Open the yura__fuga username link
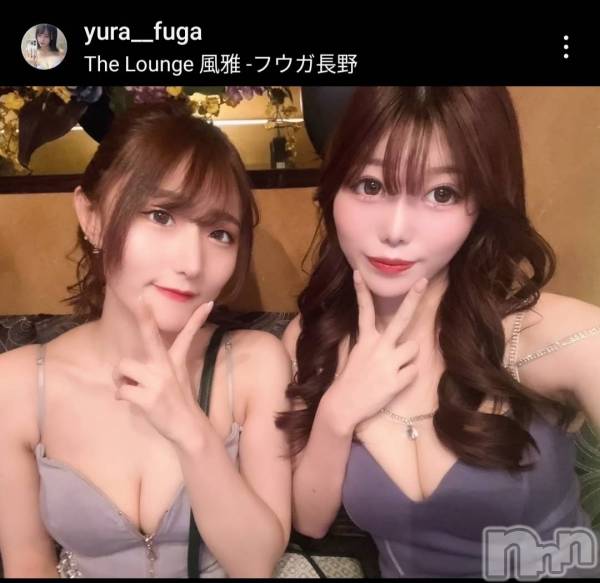Image resolution: width=600 pixels, height=583 pixels. pyautogui.click(x=144, y=32)
